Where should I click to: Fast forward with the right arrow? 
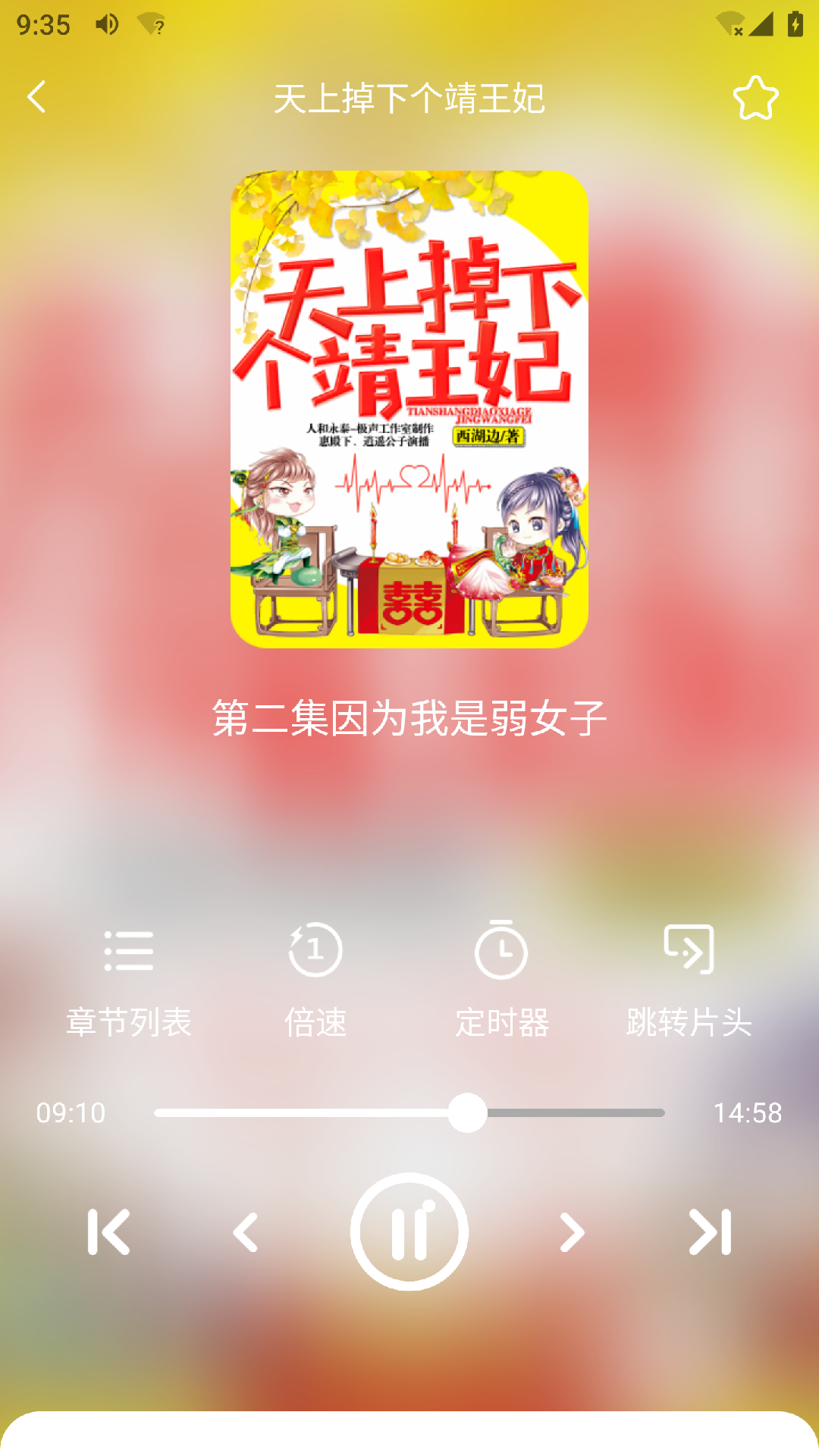[572, 1232]
